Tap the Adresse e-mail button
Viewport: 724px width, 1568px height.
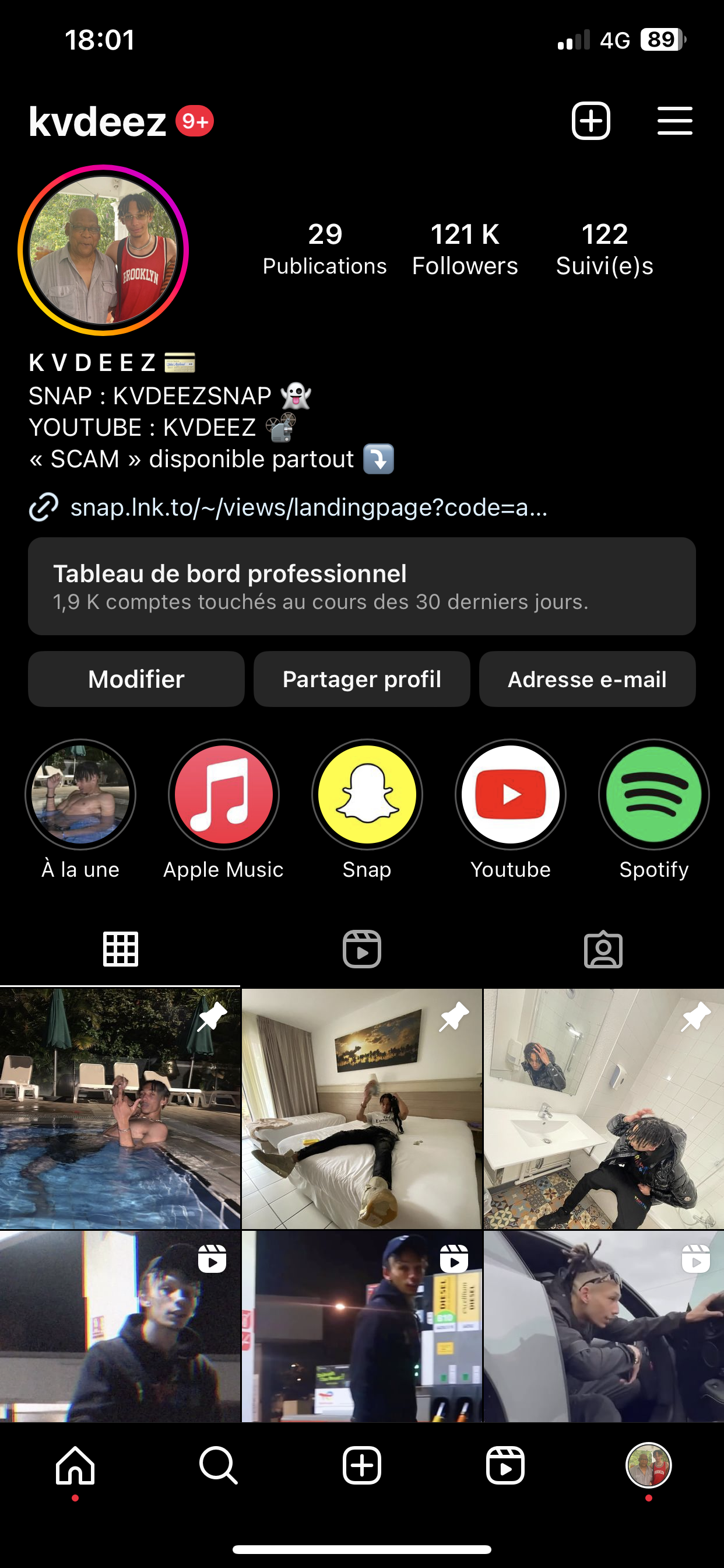pyautogui.click(x=587, y=678)
